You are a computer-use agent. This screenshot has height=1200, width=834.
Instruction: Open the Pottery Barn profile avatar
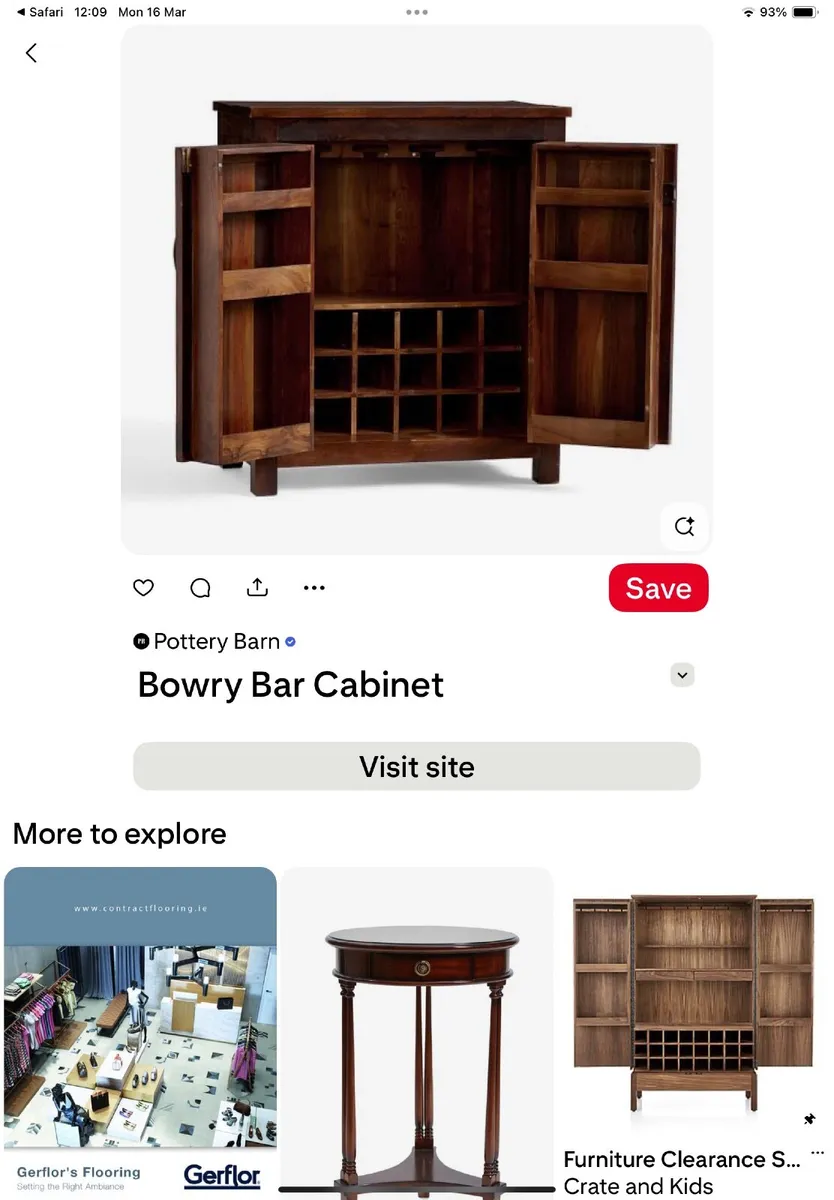click(141, 641)
